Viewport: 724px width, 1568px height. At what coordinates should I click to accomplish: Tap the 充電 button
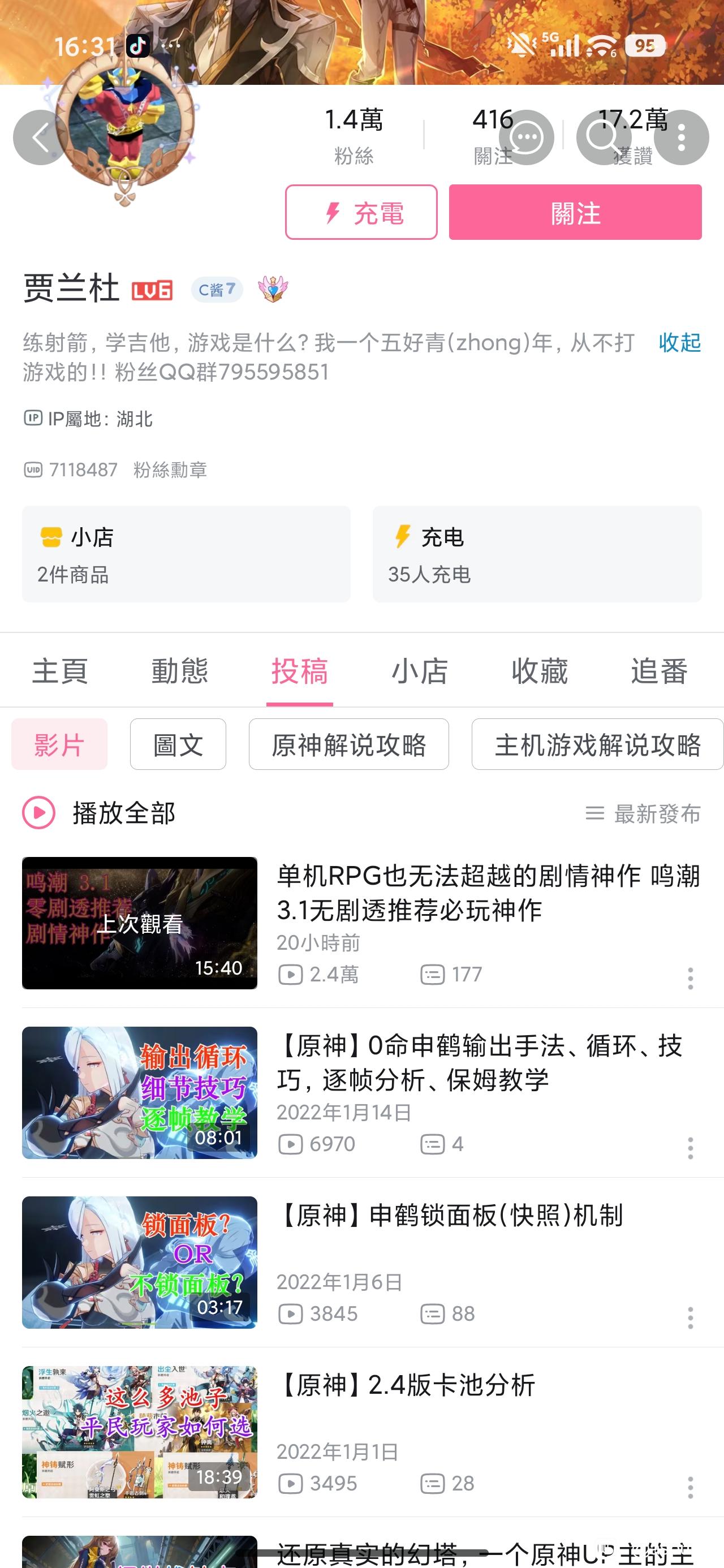click(x=361, y=213)
